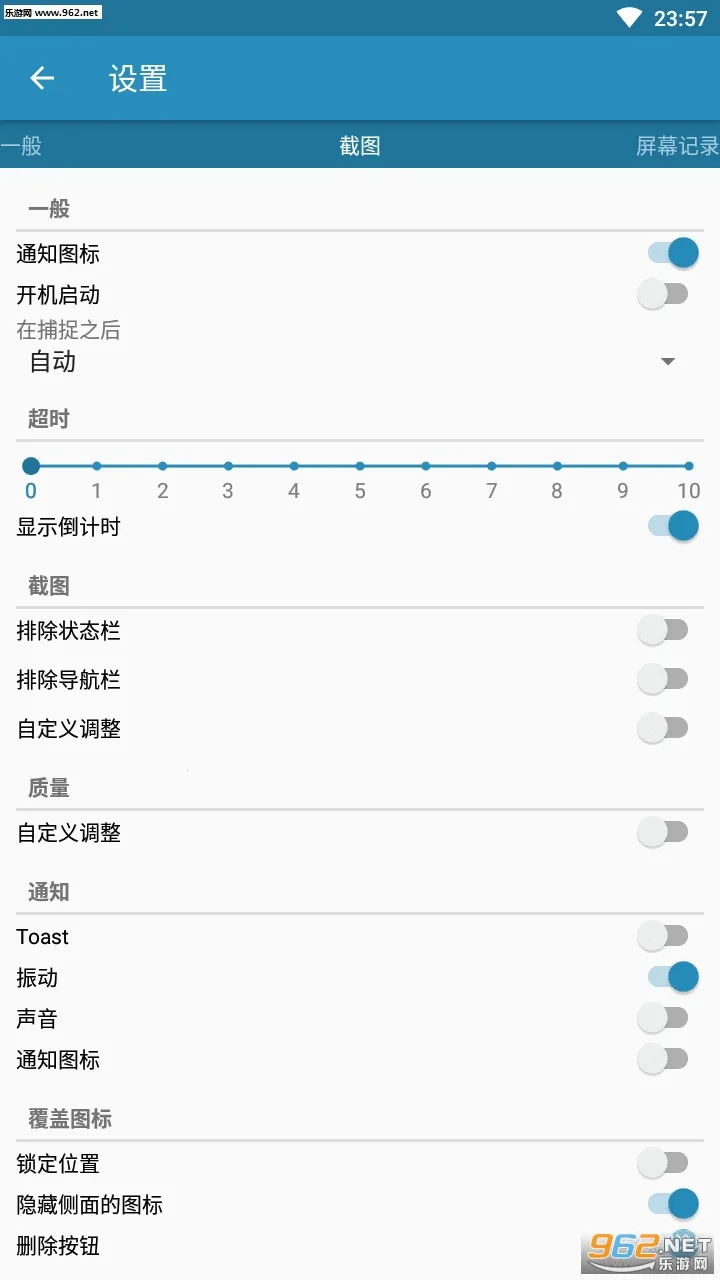Toggle 通知图标 under 一般 section
Viewport: 720px width, 1280px height.
670,253
